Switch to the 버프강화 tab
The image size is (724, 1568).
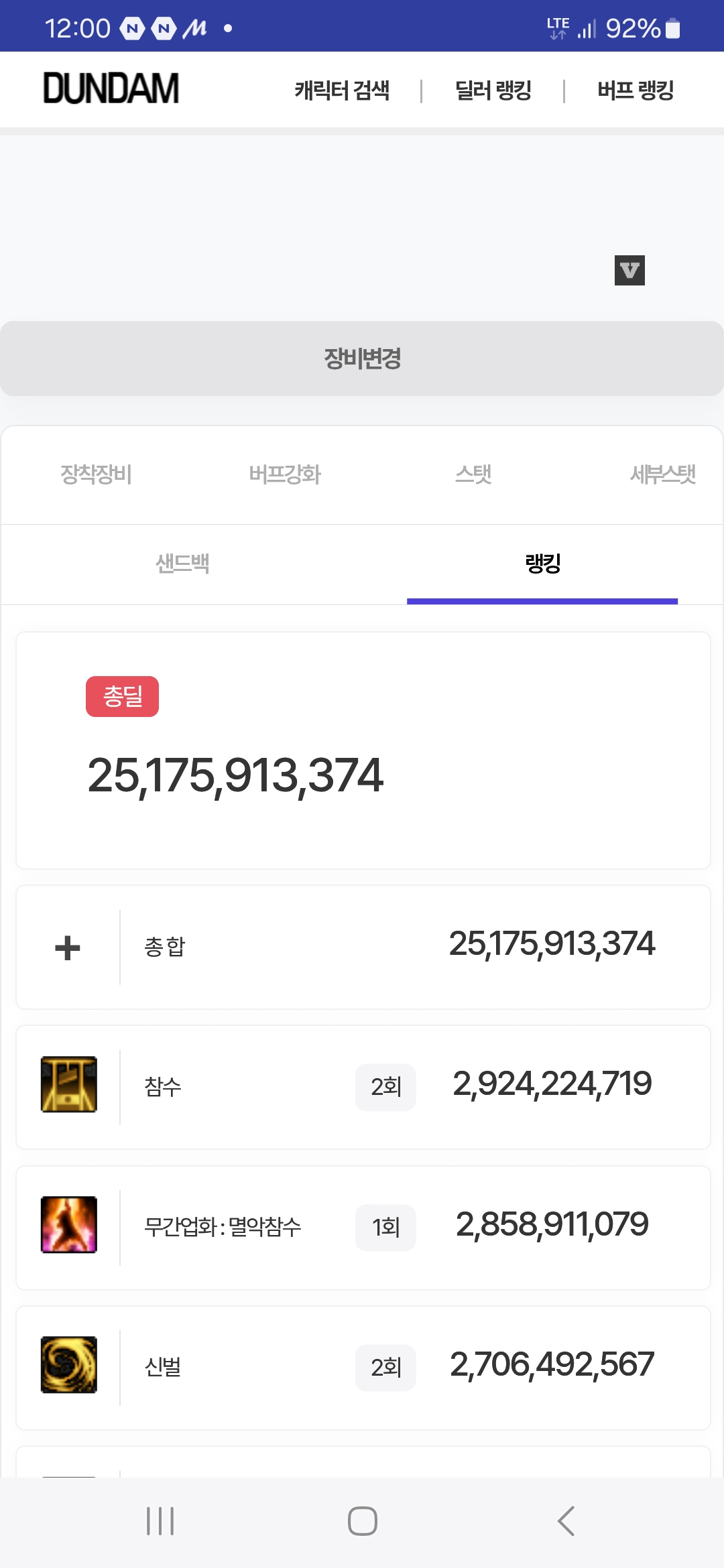[285, 474]
